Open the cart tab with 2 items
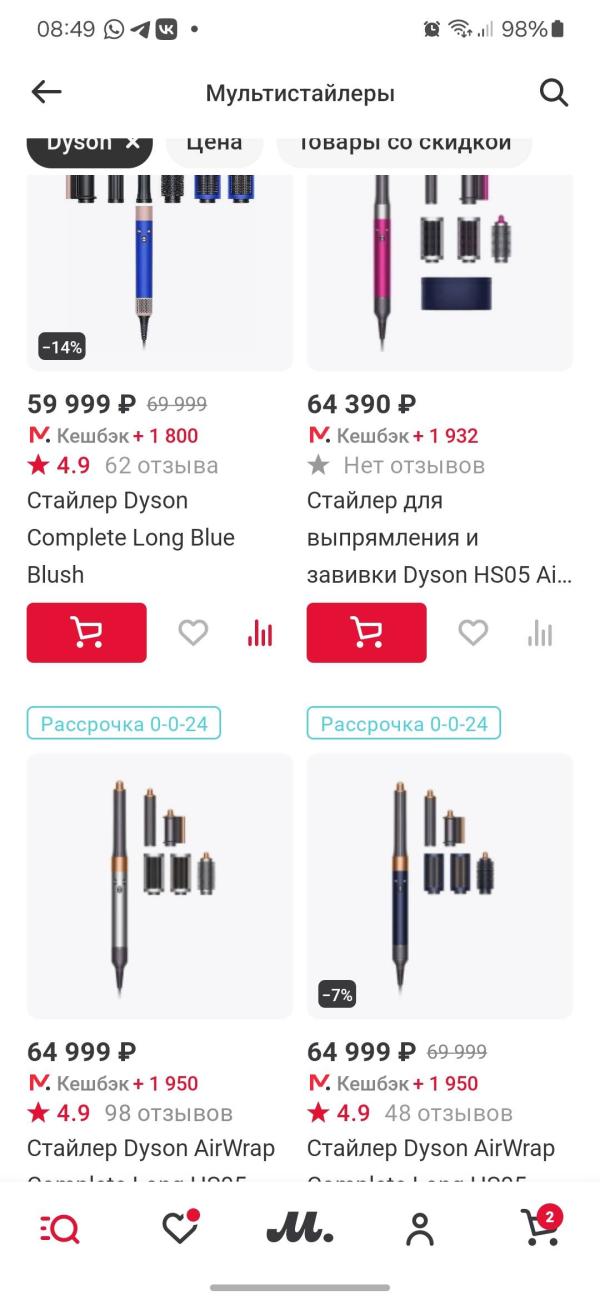The width and height of the screenshot is (600, 1299). 540,1228
